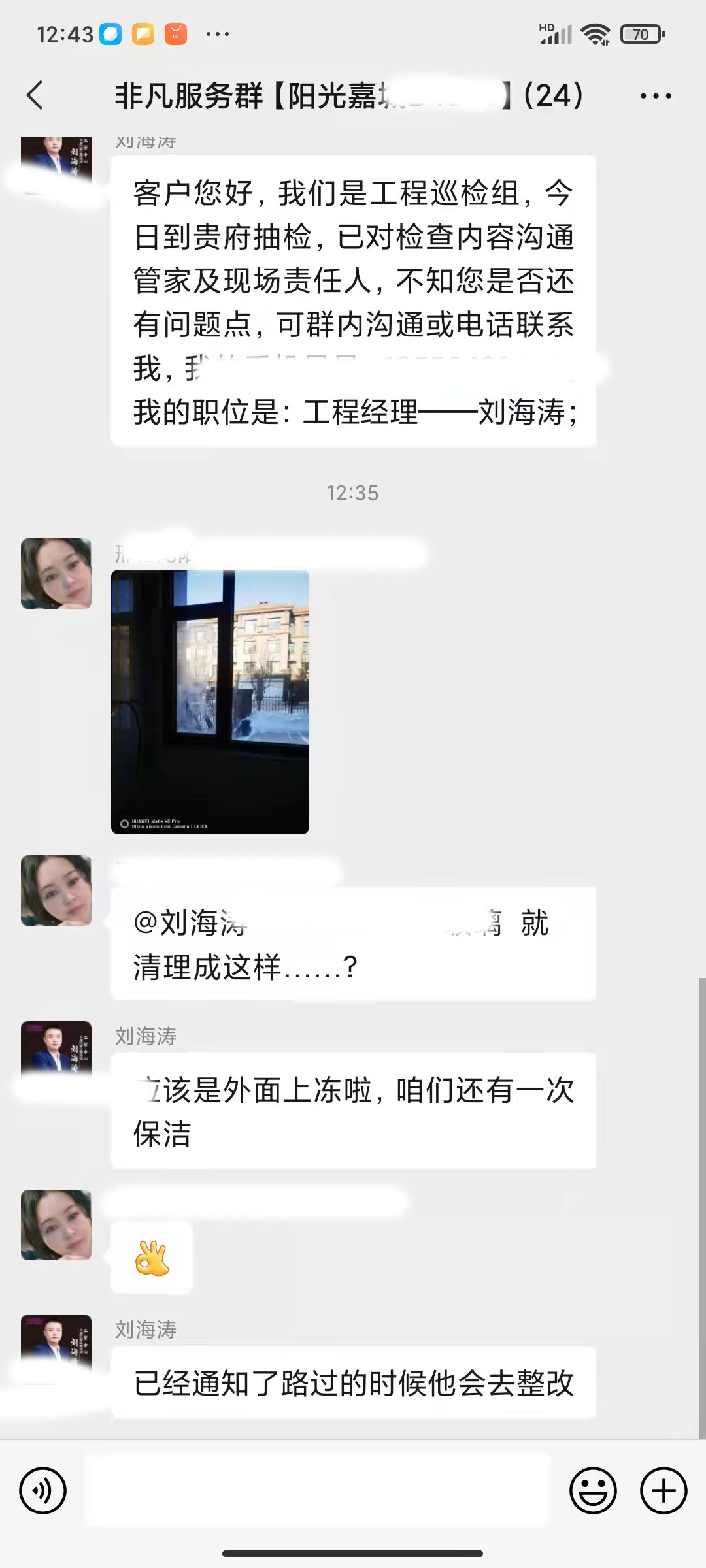Open the plus attachment menu
Screen dimensions: 706x1568
(664, 1490)
